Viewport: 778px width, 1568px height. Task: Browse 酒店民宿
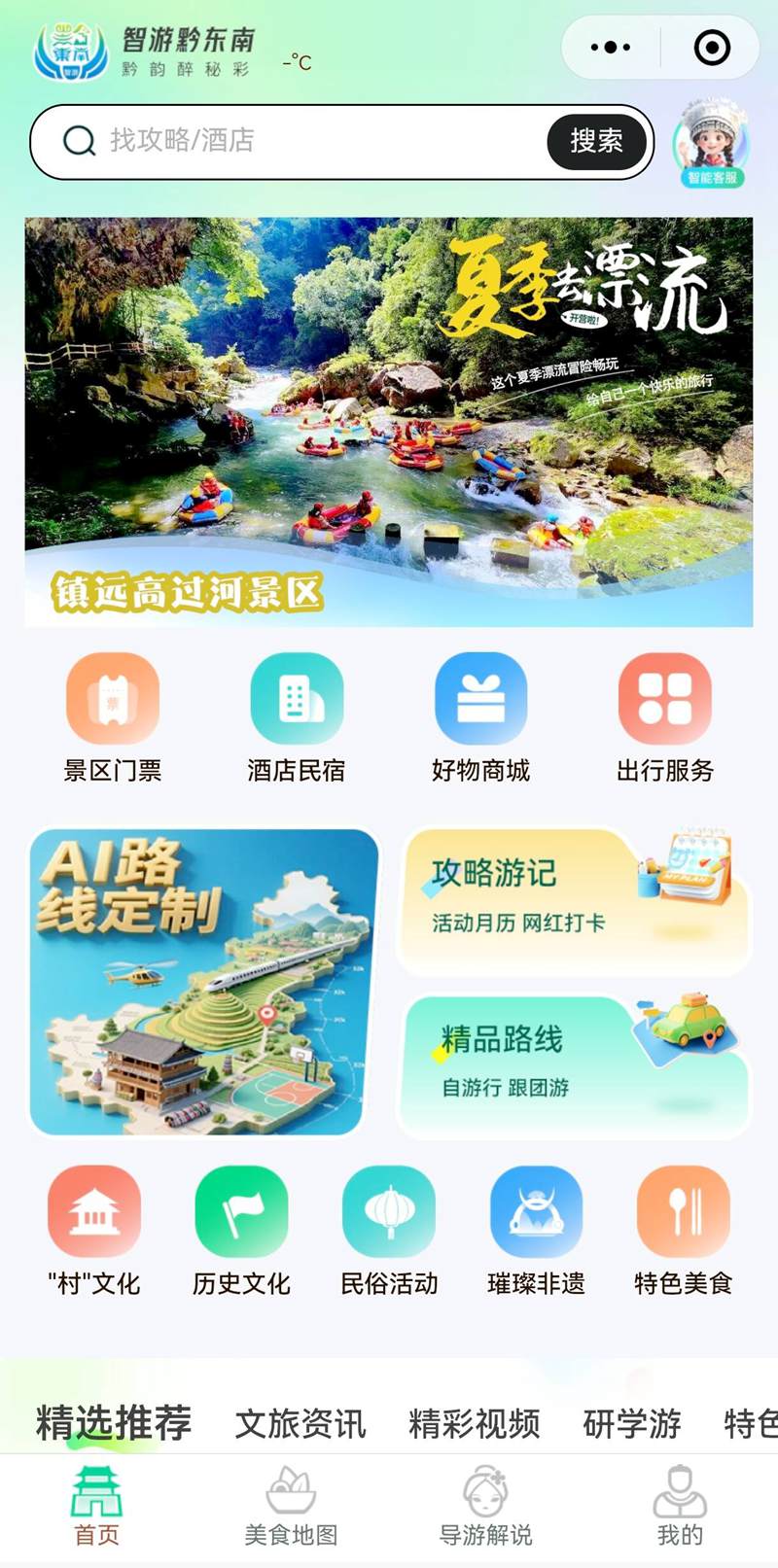tap(297, 717)
